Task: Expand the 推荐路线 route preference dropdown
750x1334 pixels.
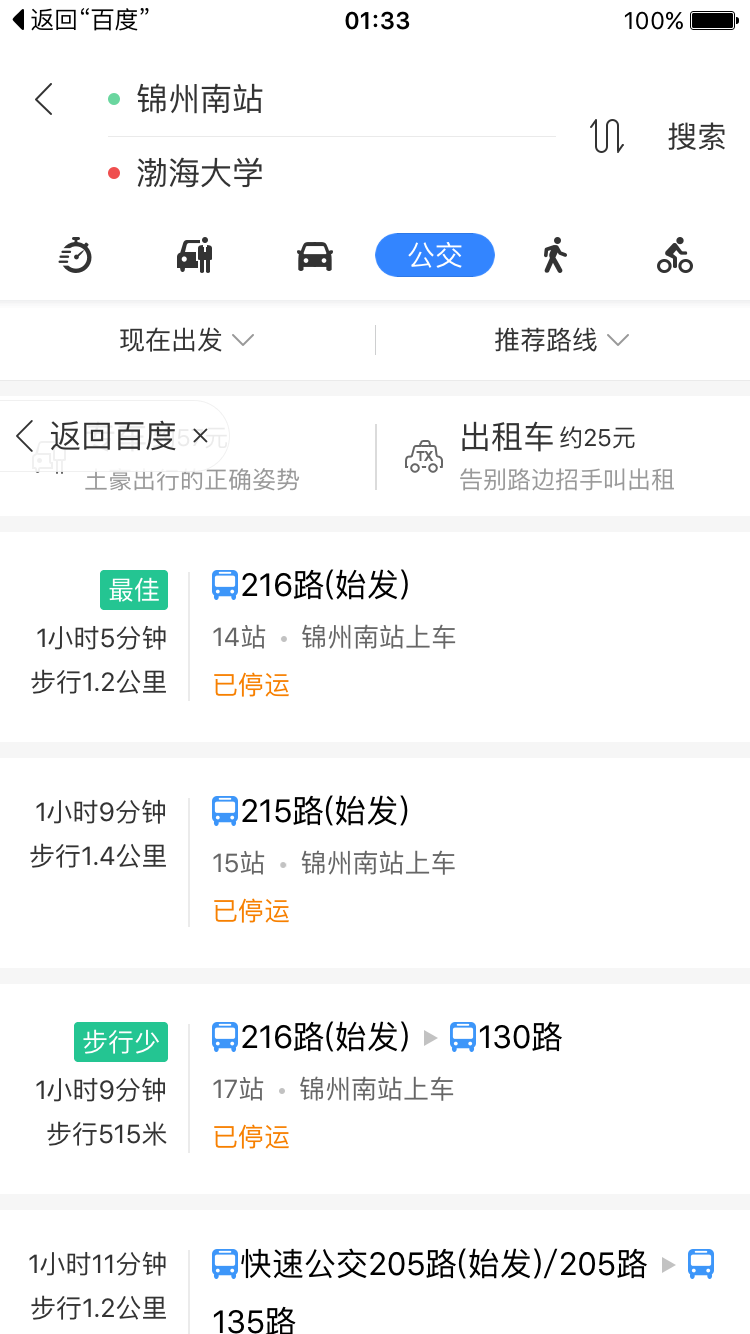Action: point(562,340)
